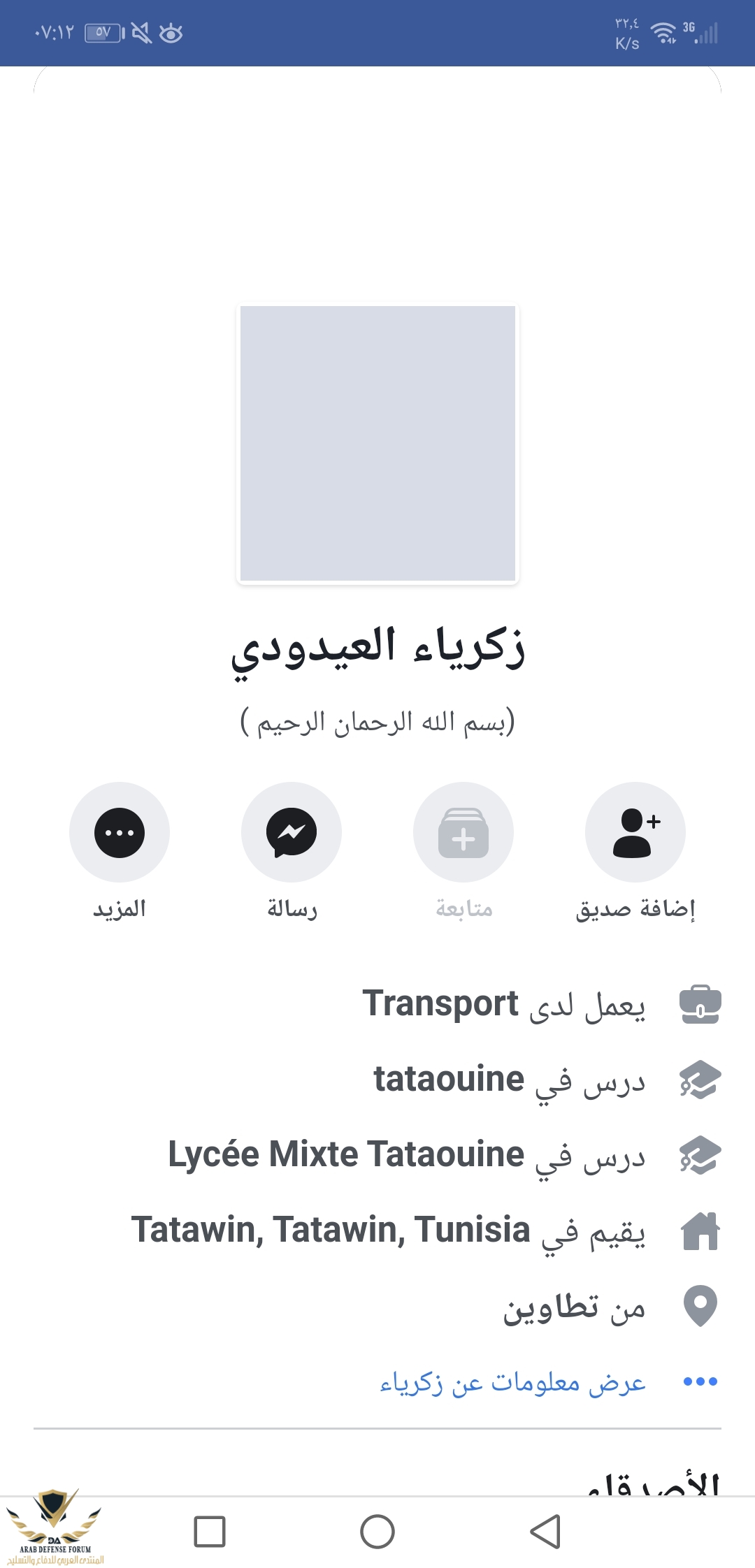
Task: Go to the phone home screen
Action: [x=377, y=1532]
